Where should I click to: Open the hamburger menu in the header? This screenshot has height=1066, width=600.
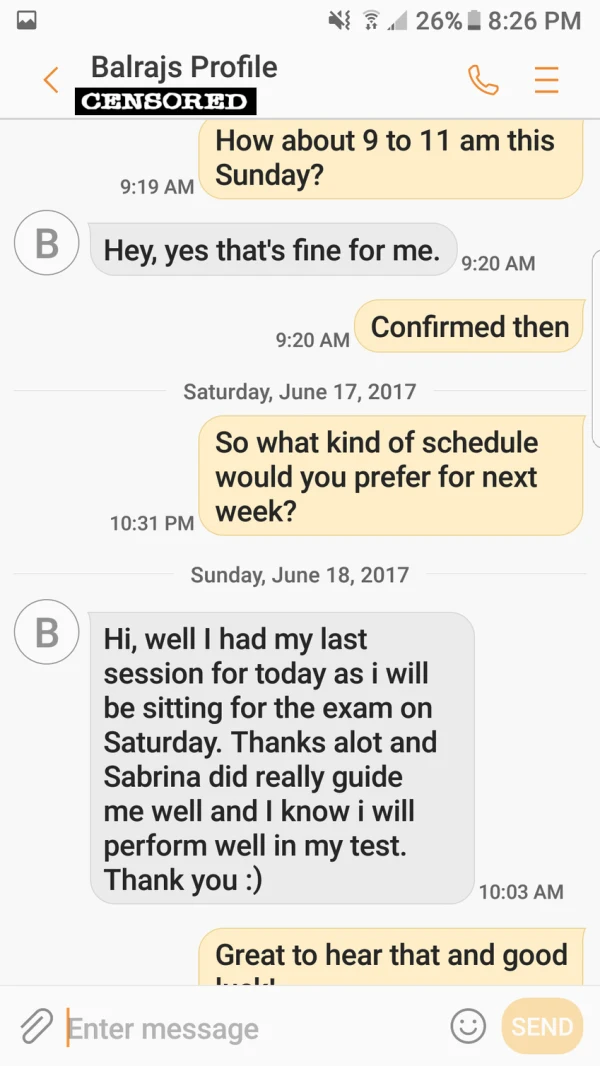pos(546,80)
